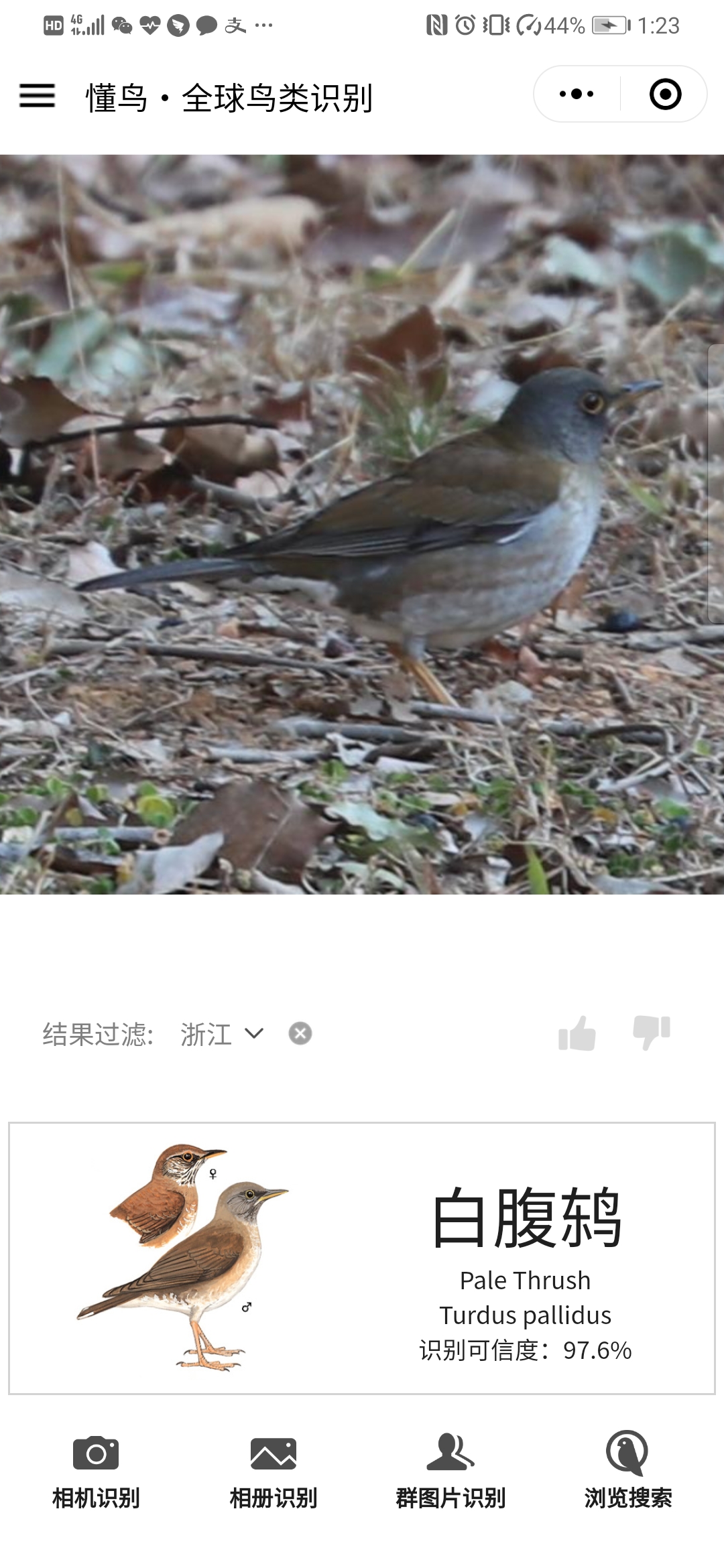724x1568 pixels.
Task: Select 相册识别 album identification
Action: (273, 1469)
